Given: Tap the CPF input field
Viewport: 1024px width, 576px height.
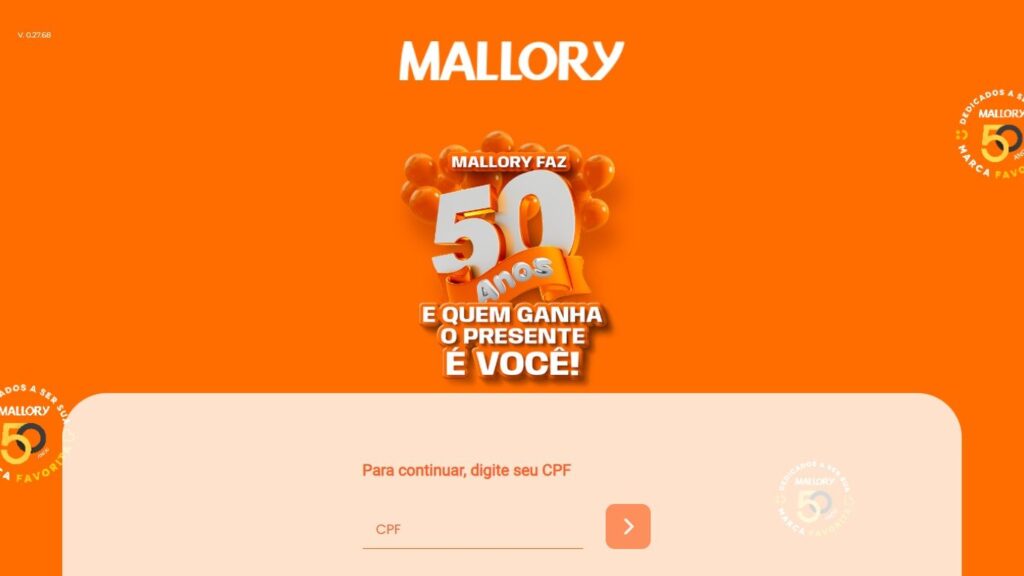Looking at the screenshot, I should (x=472, y=529).
